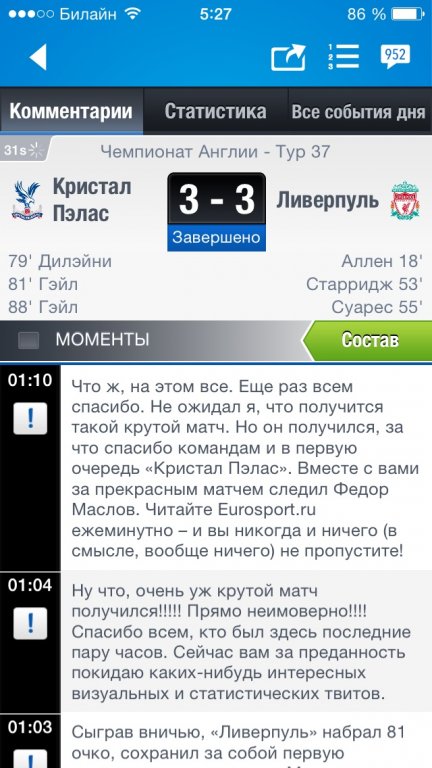Viewport: 432px width, 768px height.
Task: Check the МОМЕНТЫ checkbox
Action: point(28,340)
